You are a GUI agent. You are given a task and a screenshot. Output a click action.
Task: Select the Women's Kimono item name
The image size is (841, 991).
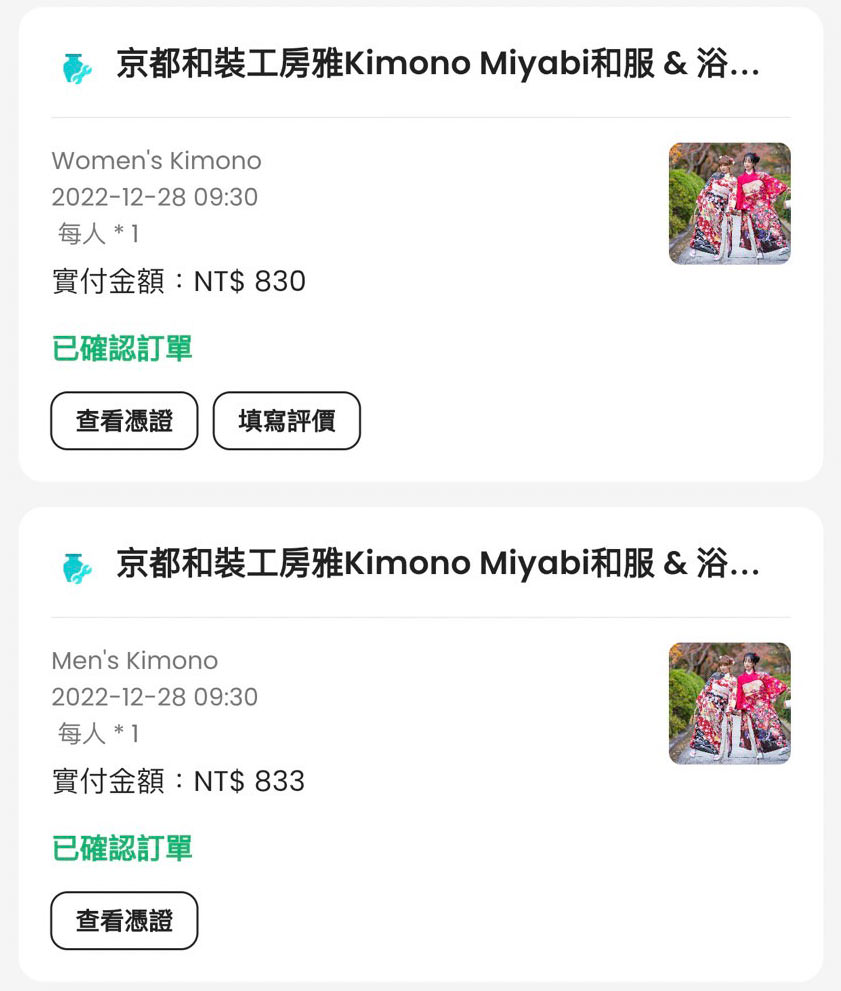pyautogui.click(x=155, y=160)
